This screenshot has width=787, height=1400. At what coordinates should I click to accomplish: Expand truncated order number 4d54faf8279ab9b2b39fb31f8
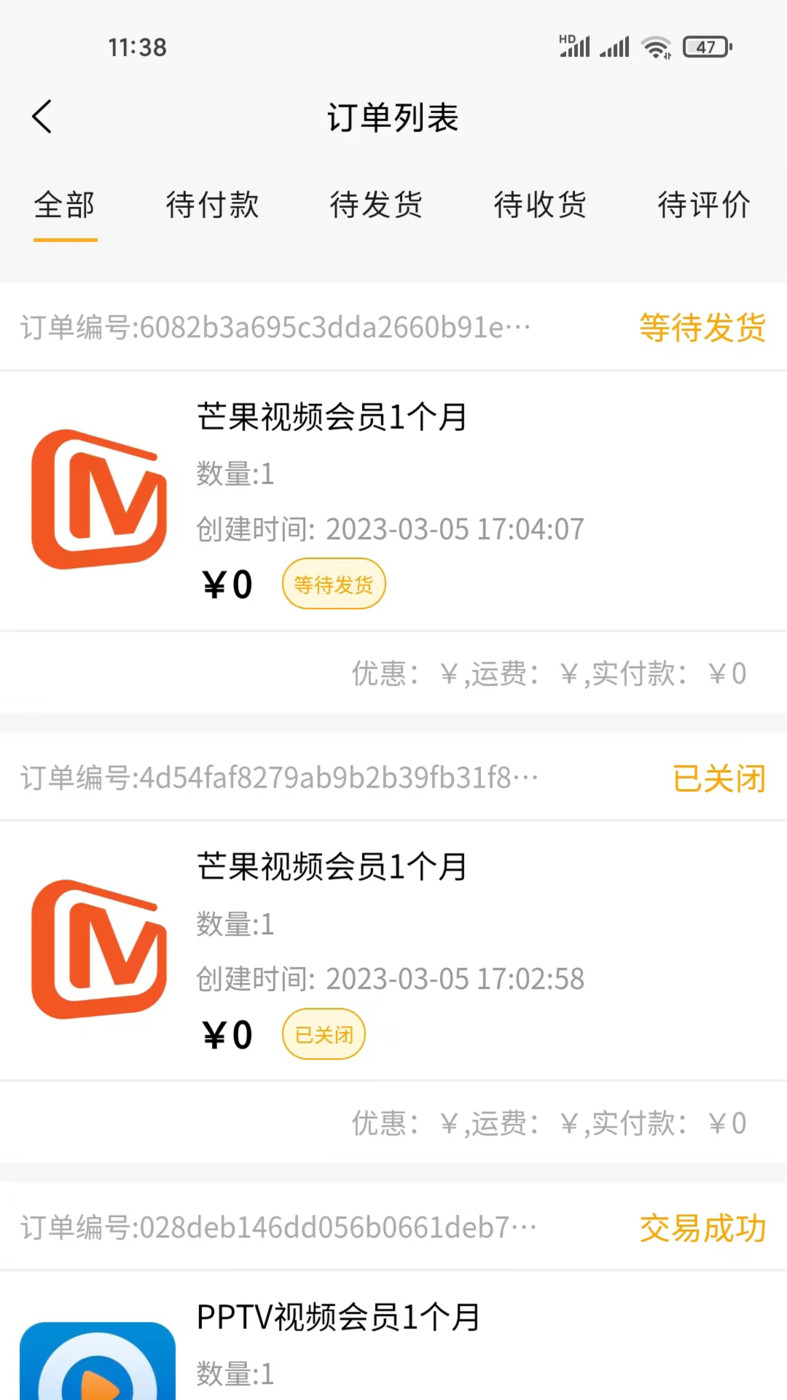click(x=277, y=778)
